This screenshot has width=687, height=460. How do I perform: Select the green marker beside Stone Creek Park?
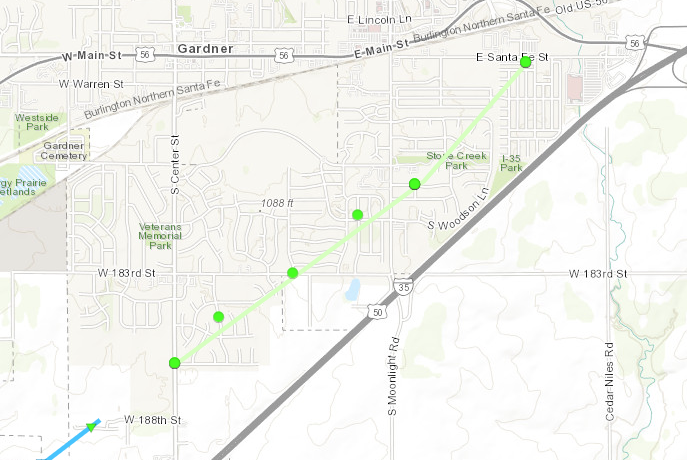point(414,183)
